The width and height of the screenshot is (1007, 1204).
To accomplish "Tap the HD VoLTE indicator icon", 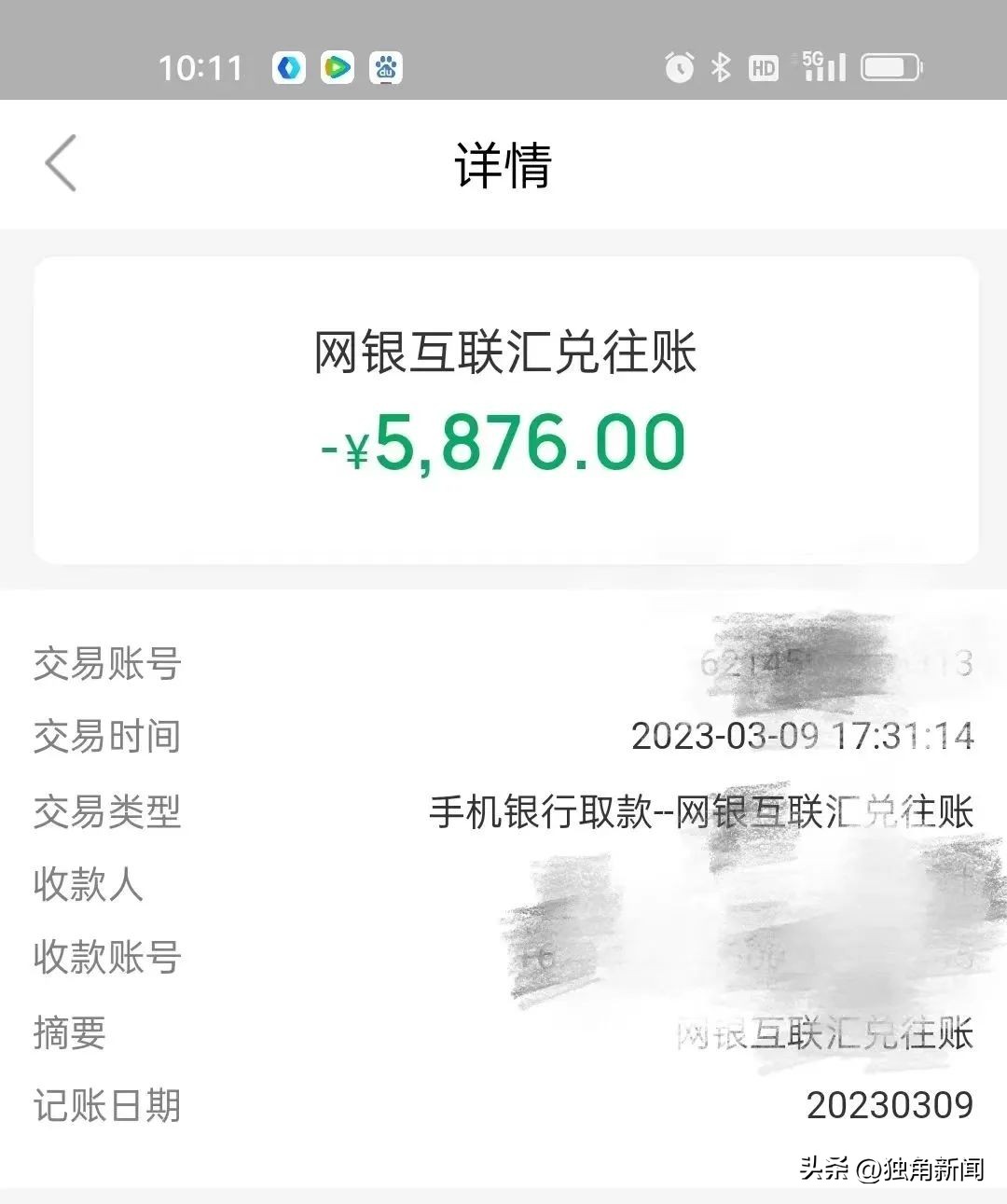I will (x=765, y=66).
